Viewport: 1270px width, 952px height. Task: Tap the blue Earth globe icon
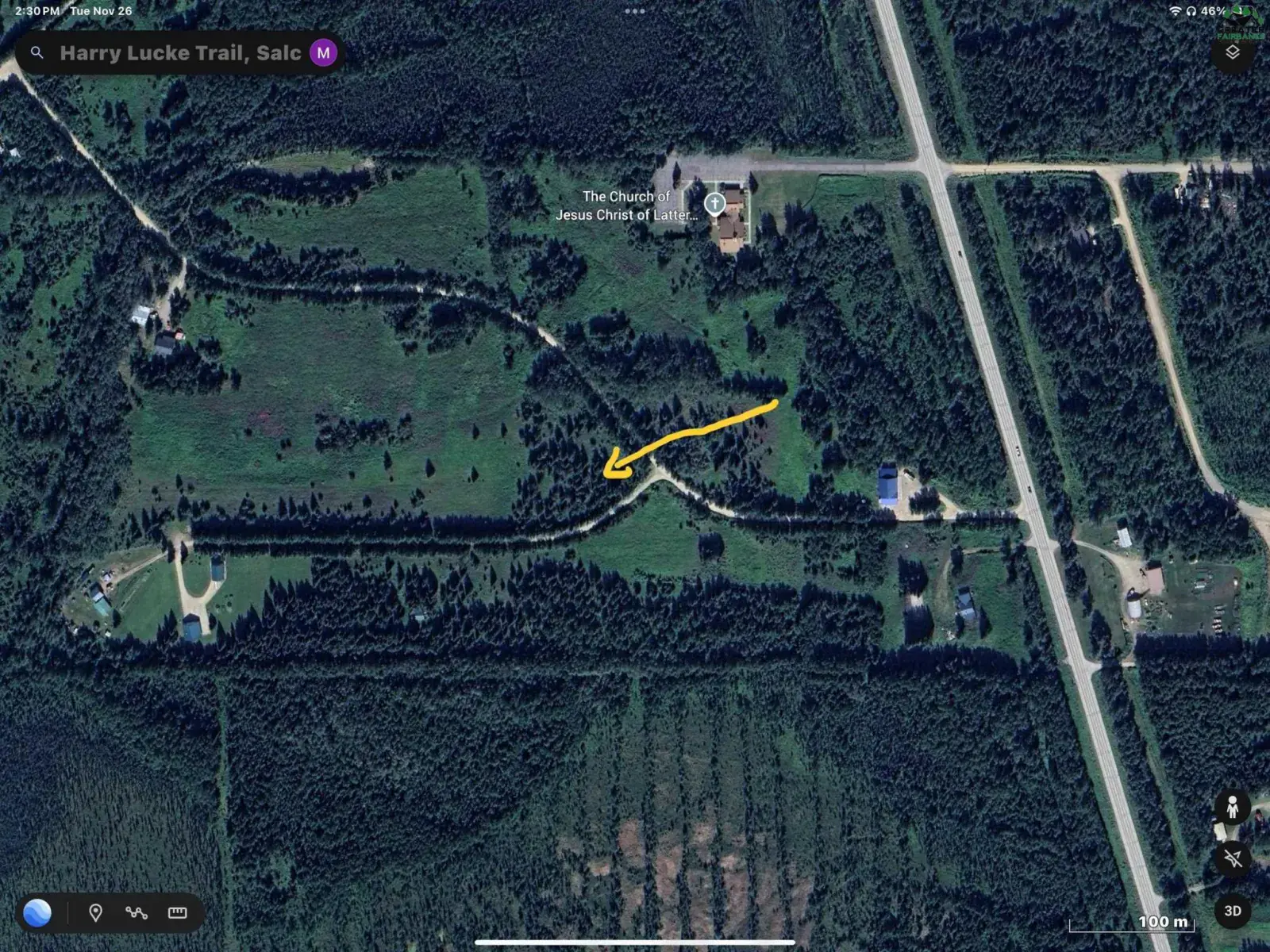37,913
